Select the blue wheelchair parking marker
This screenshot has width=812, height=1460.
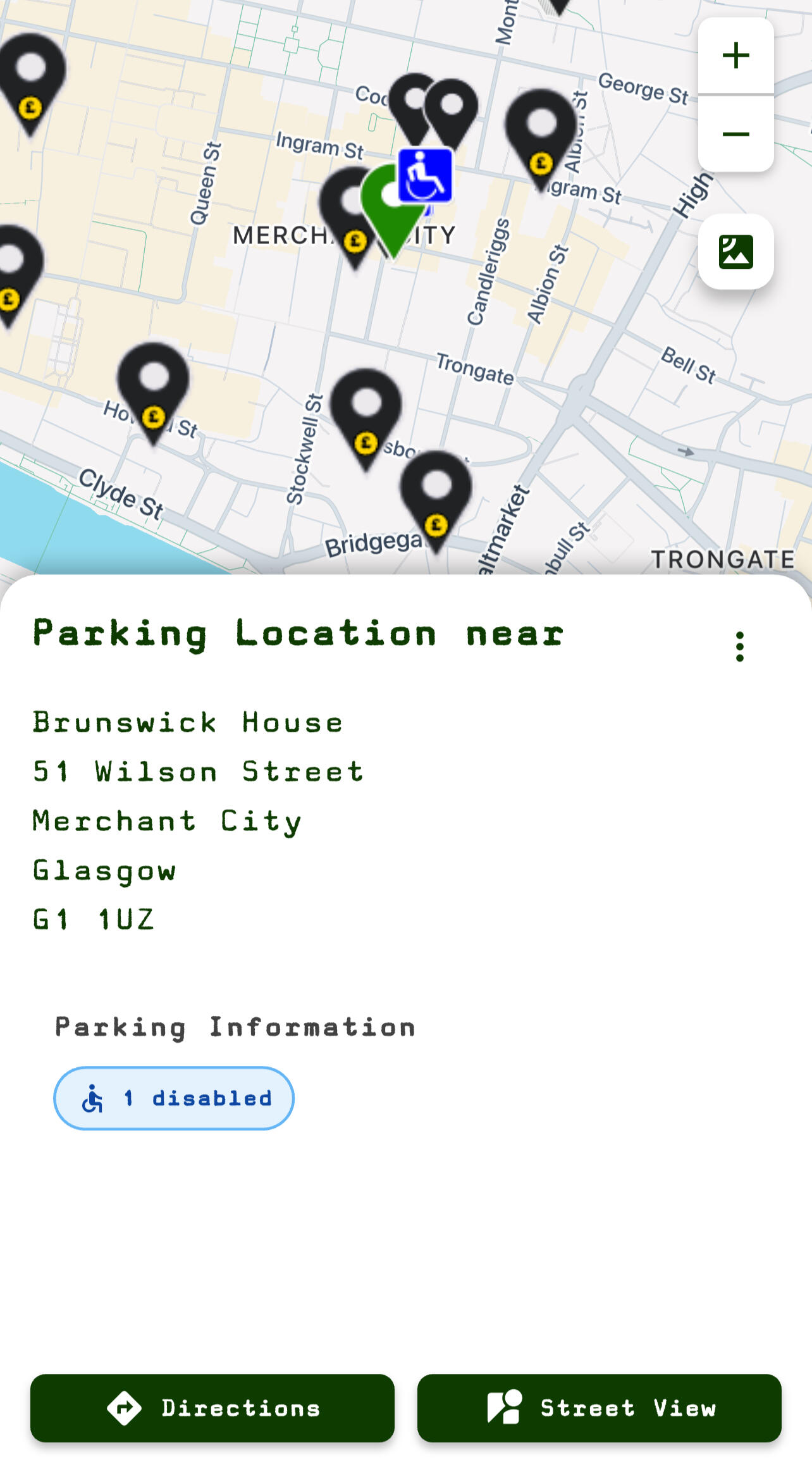click(x=426, y=176)
